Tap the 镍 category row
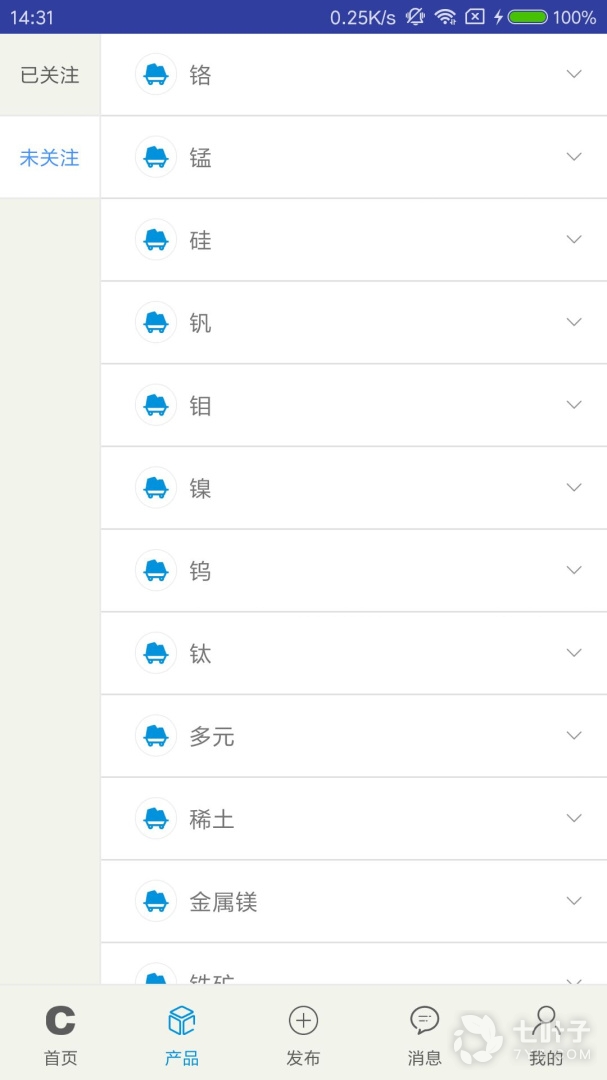 coord(353,488)
